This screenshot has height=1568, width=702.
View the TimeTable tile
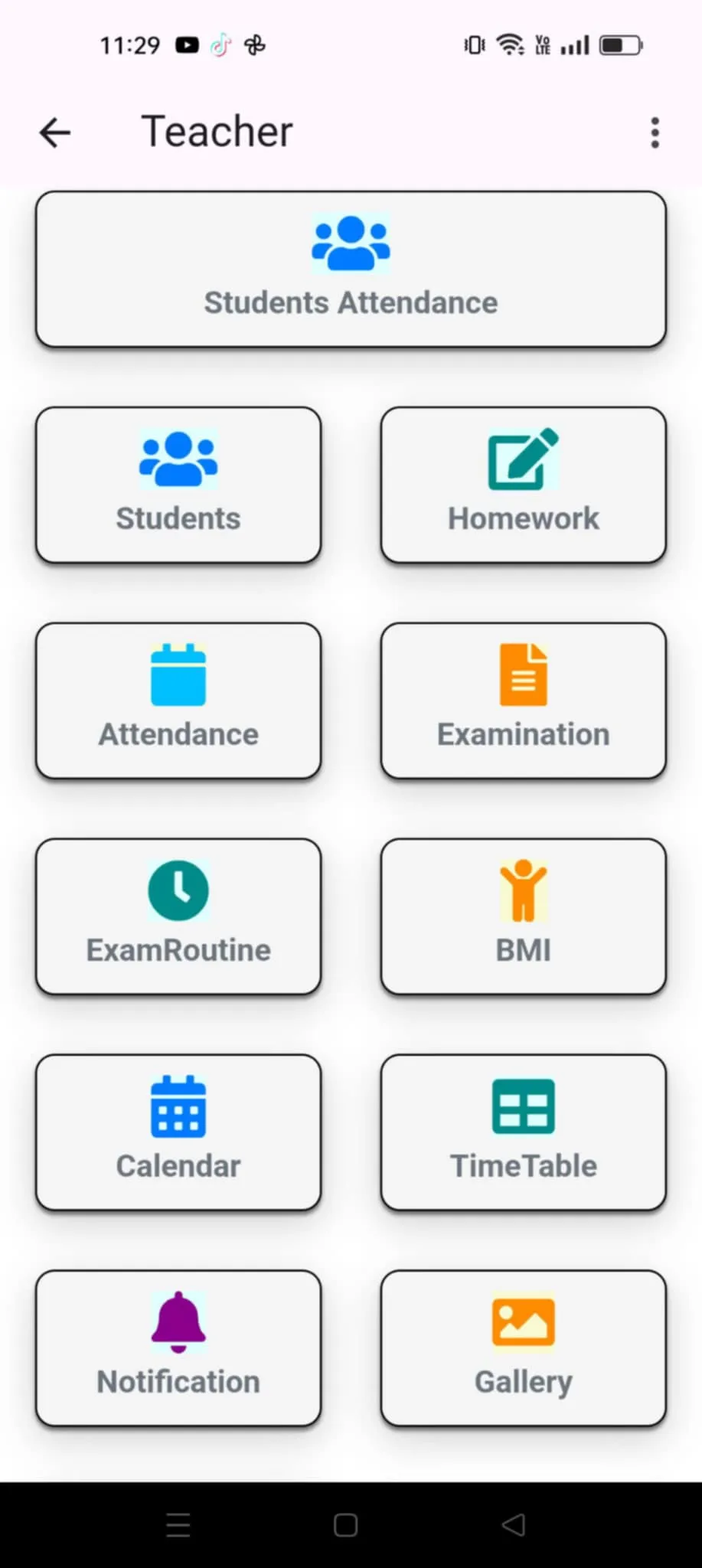pos(524,1133)
